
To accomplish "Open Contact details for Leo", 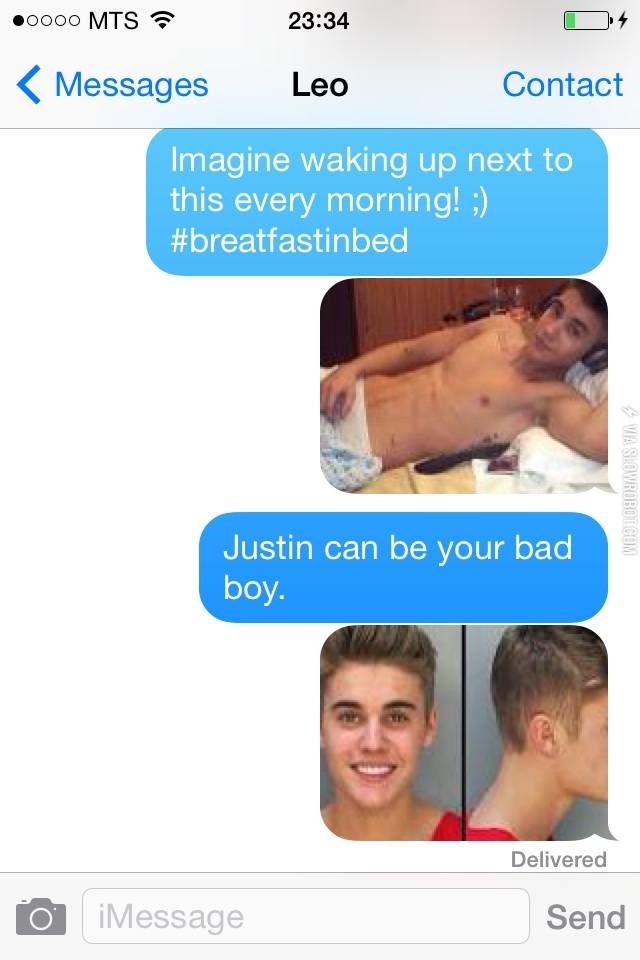I will click(x=562, y=85).
